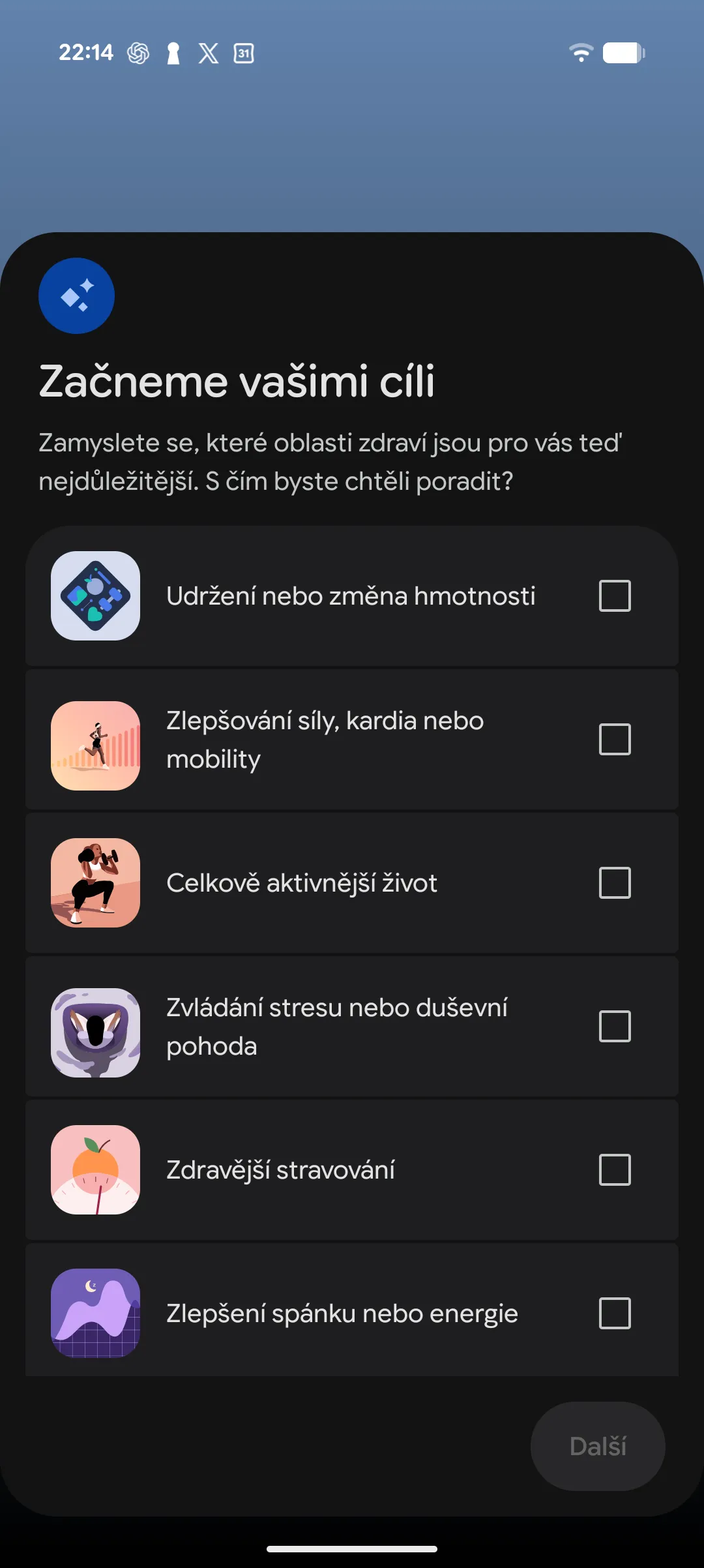Viewport: 704px width, 1568px height.
Task: Mark the Zdravější stravování checkbox
Action: pos(615,1169)
